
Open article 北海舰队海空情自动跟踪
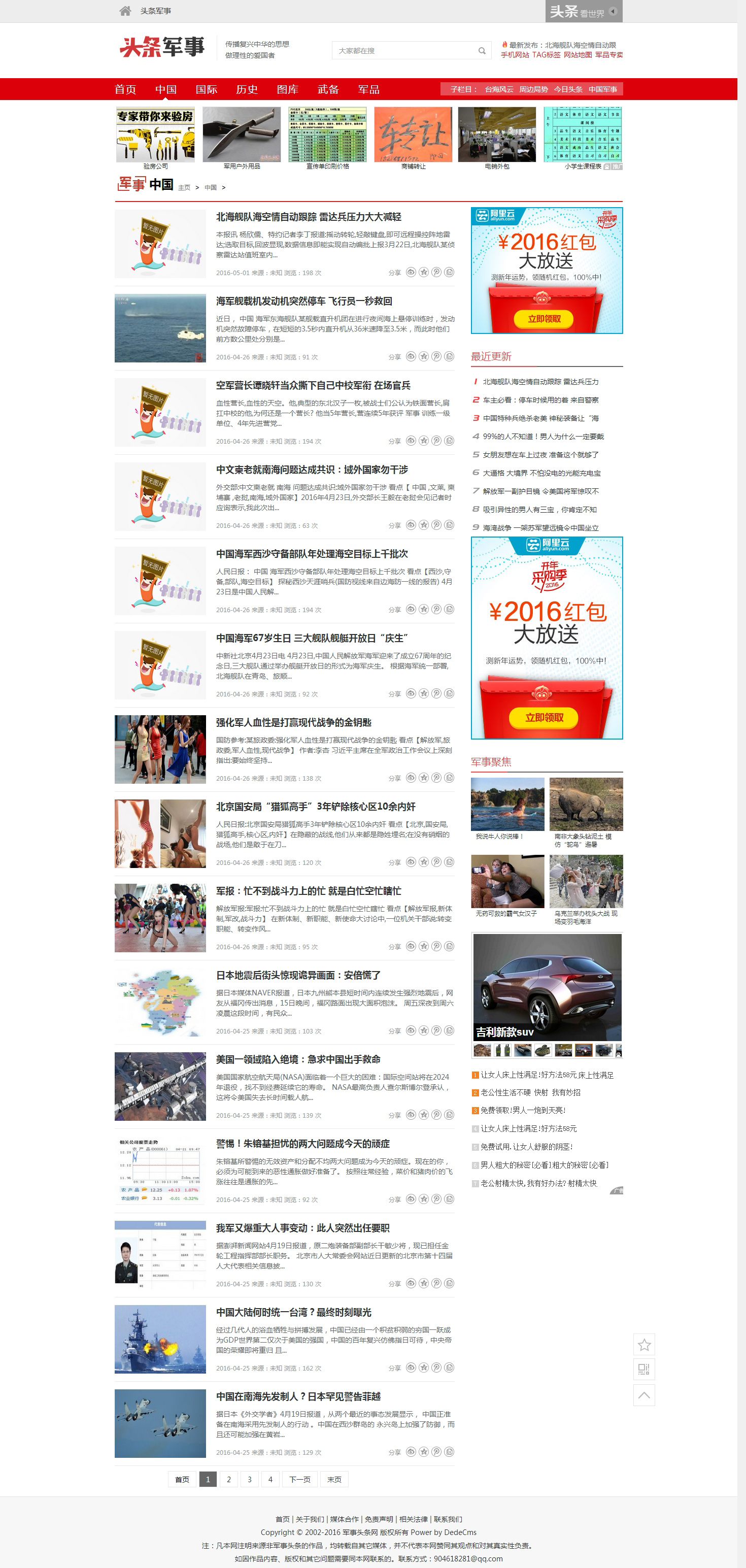coord(309,217)
